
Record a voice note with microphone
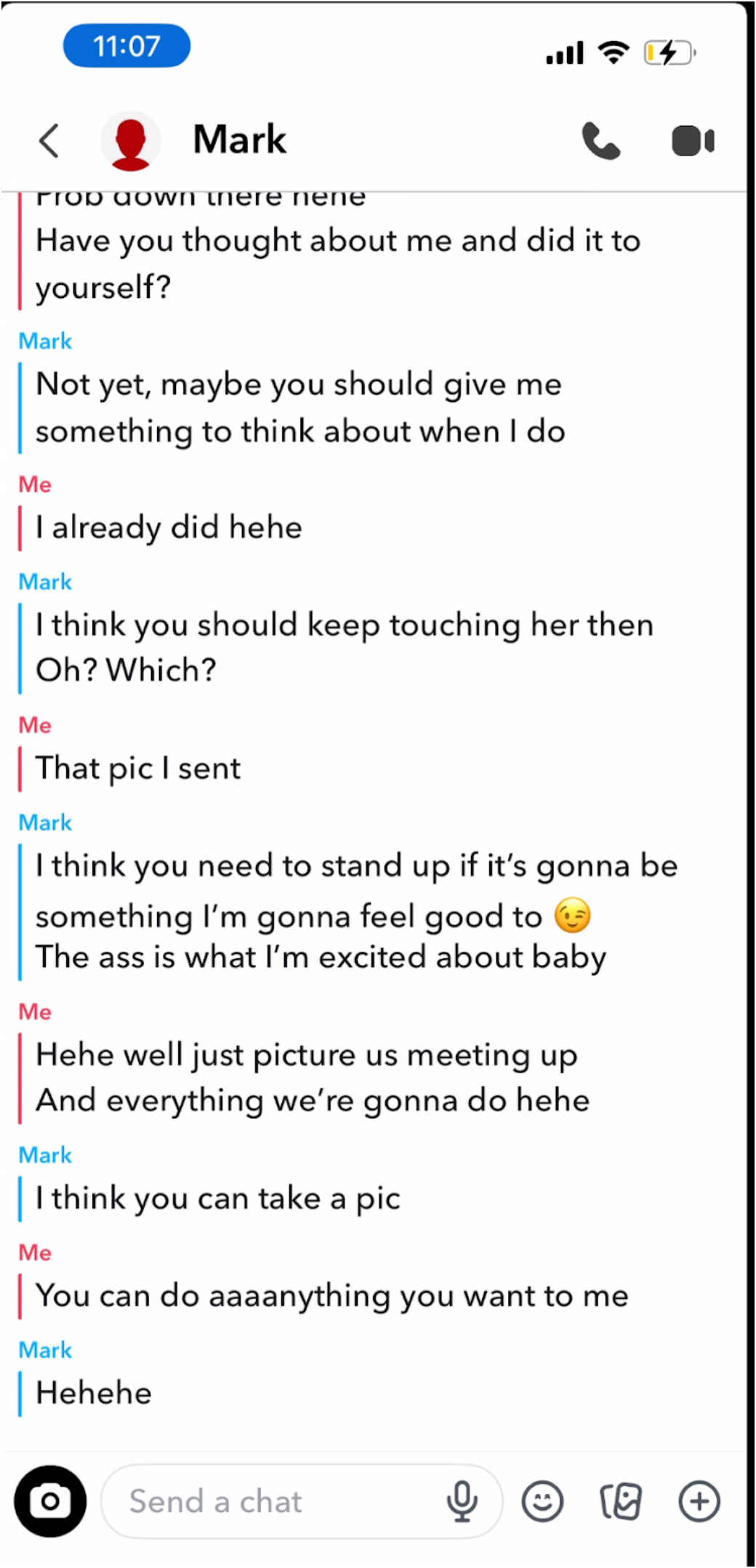point(462,1501)
